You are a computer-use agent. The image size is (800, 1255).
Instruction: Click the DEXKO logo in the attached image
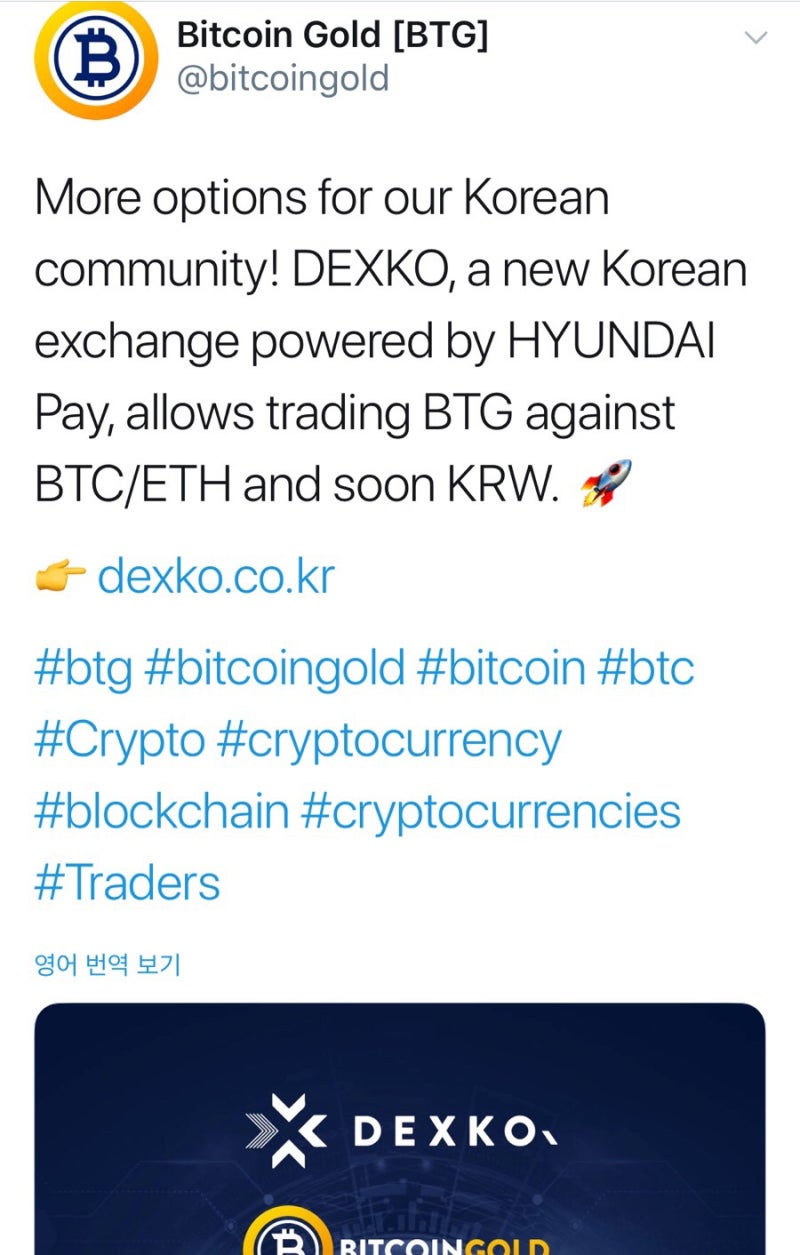pos(400,1130)
